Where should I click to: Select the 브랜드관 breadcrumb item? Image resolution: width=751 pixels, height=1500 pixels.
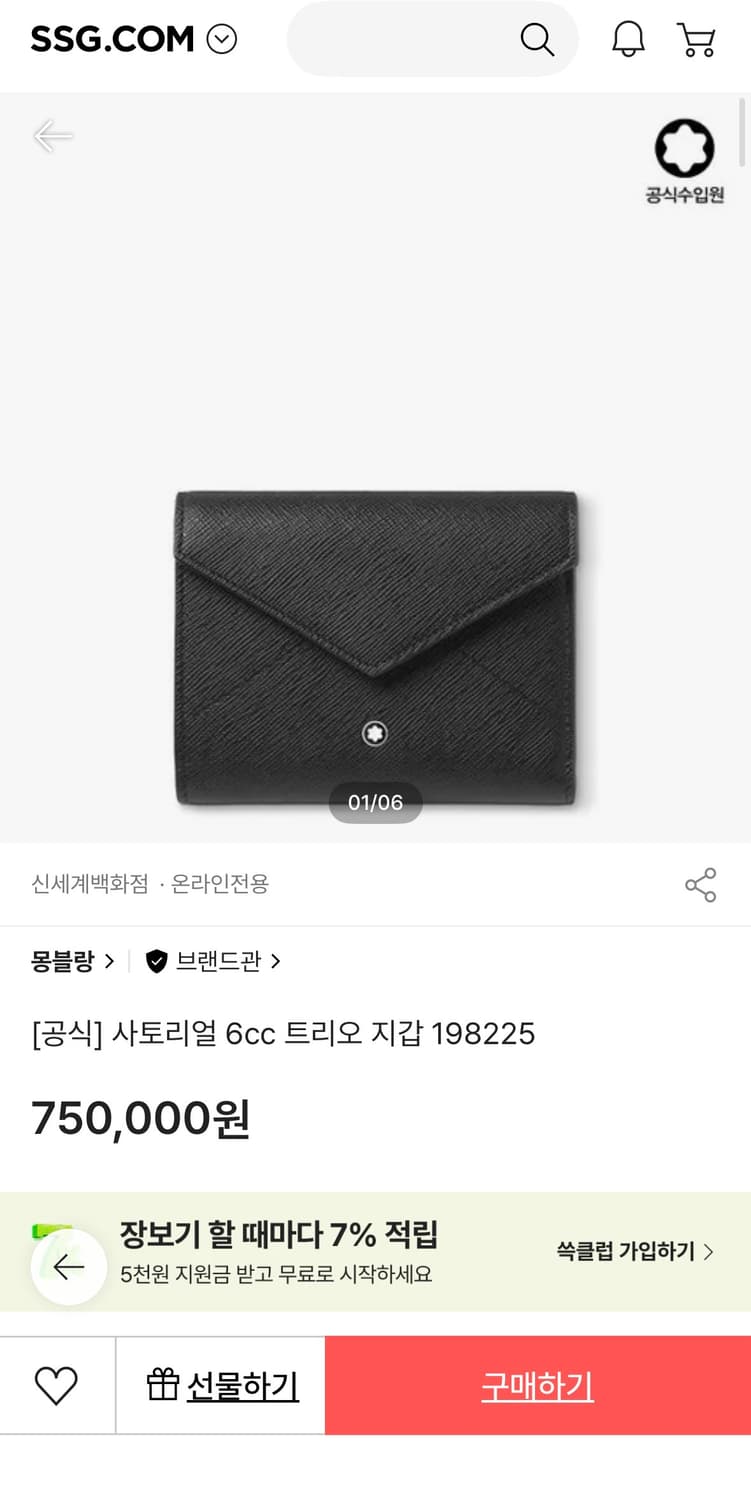pos(219,961)
